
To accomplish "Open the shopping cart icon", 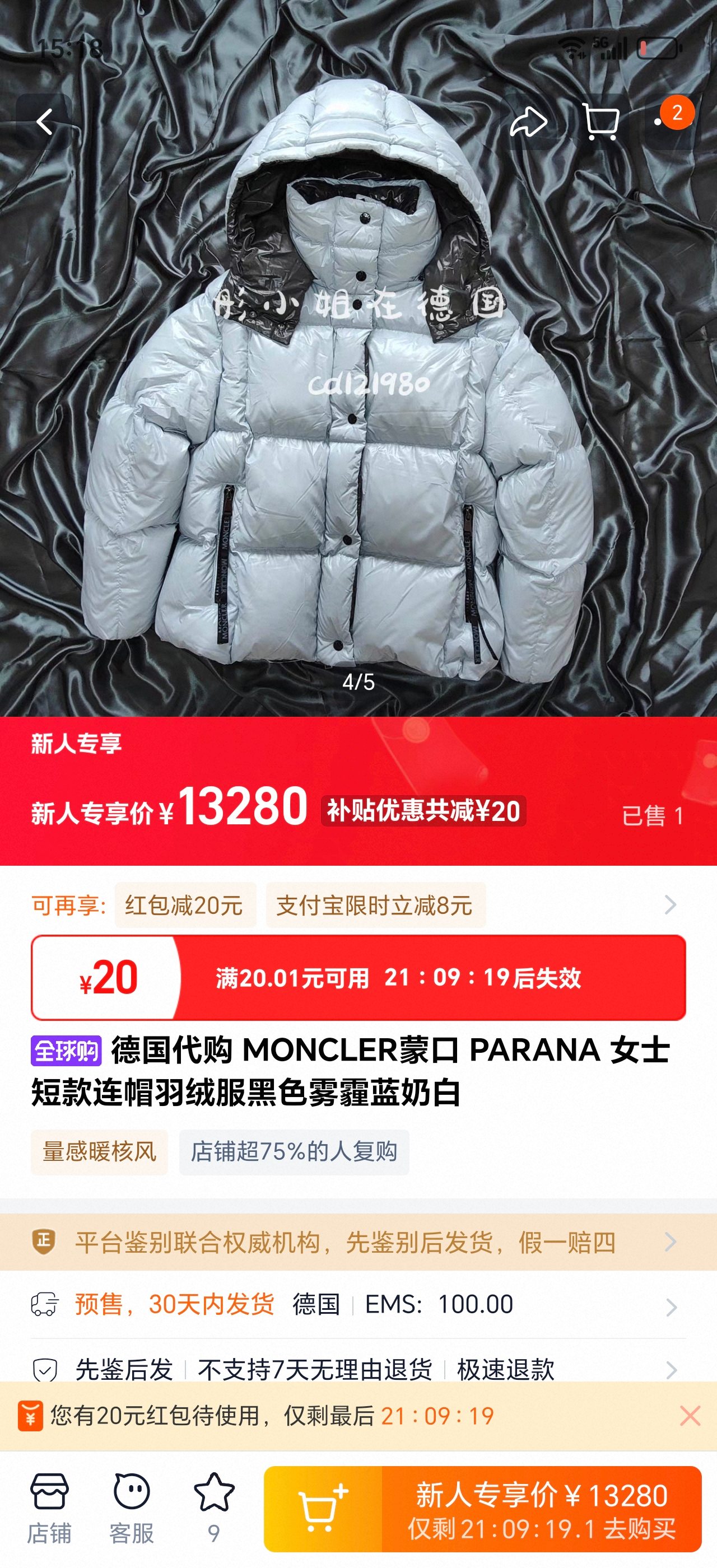I will click(x=600, y=122).
